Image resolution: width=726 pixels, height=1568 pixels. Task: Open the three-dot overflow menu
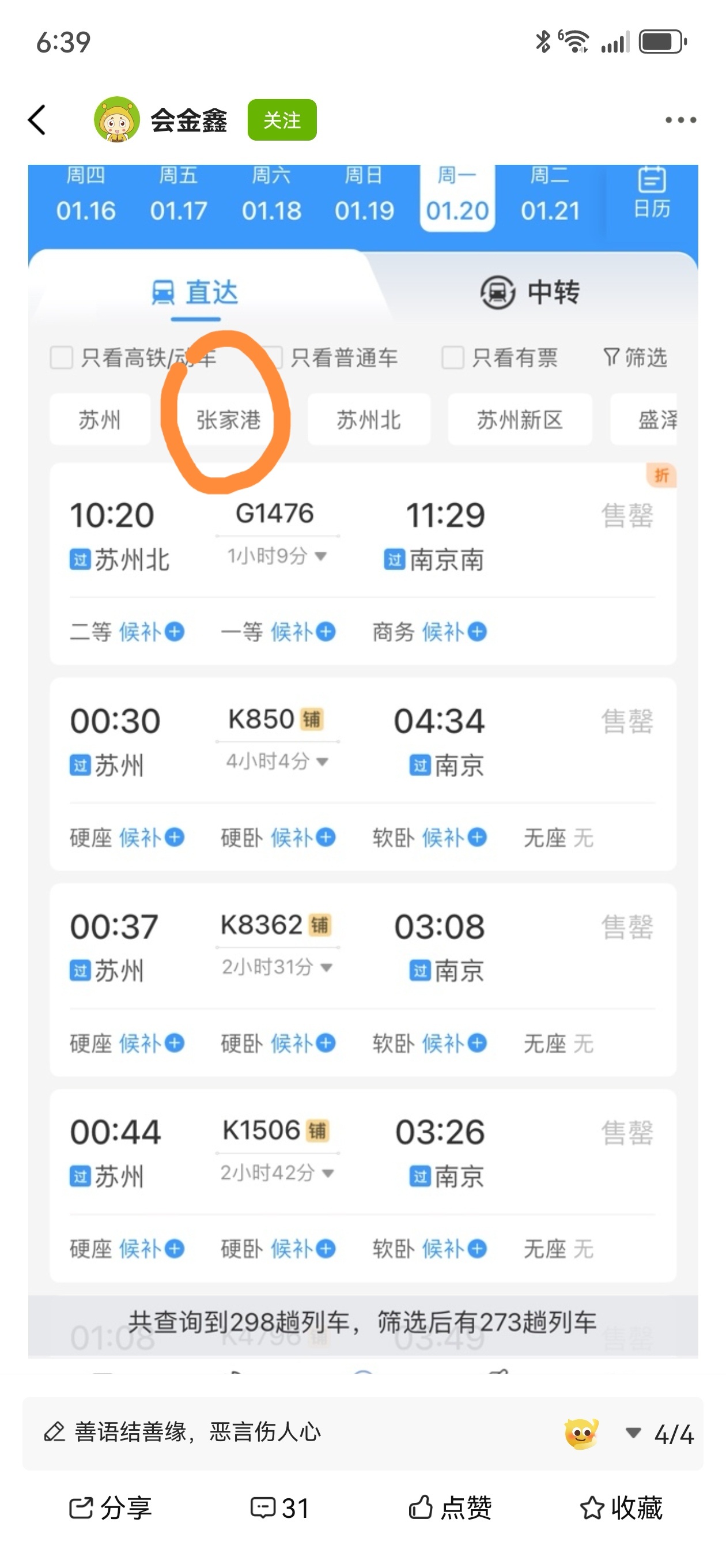coord(680,120)
